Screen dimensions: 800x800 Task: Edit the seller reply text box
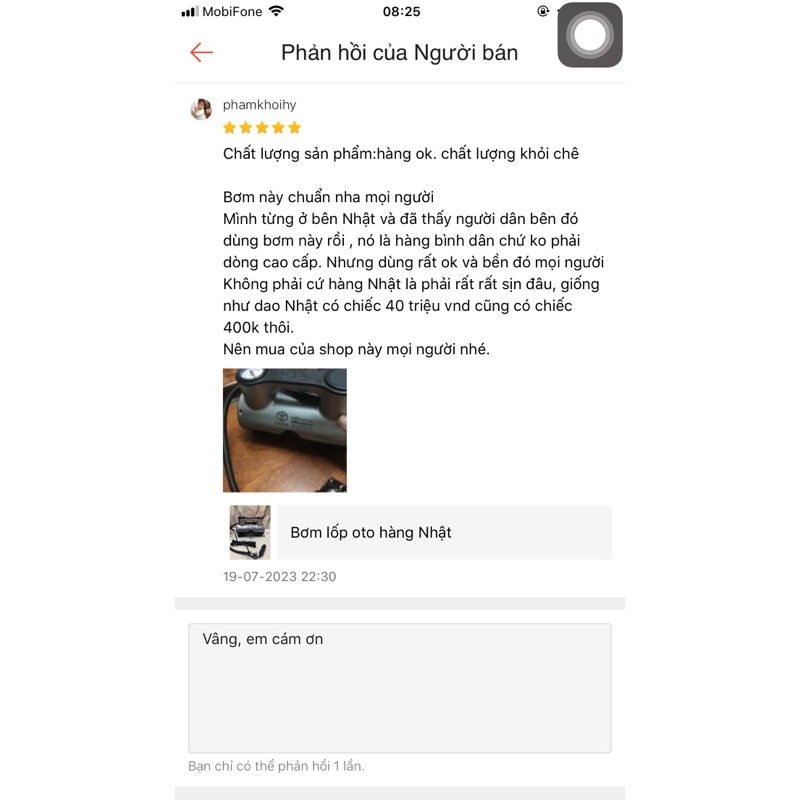tap(400, 688)
